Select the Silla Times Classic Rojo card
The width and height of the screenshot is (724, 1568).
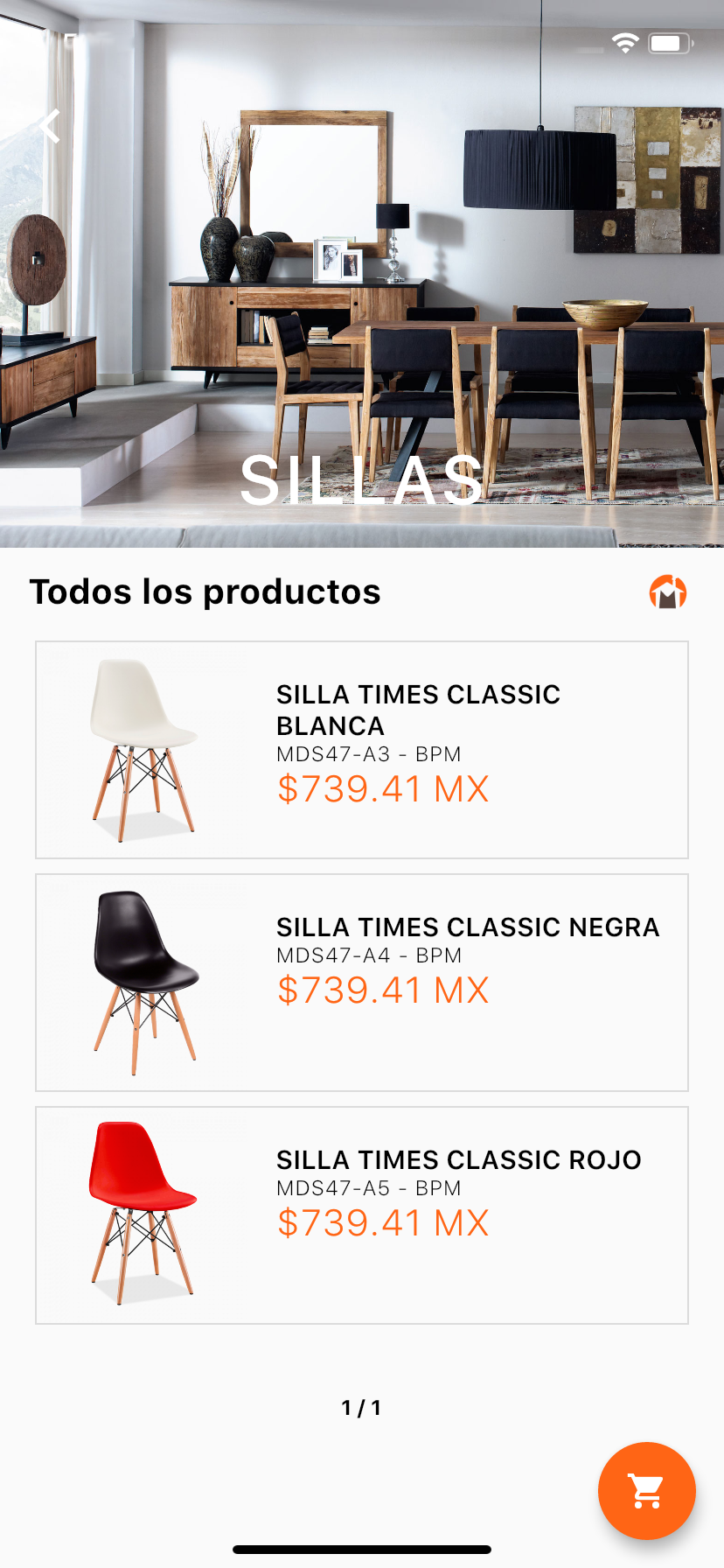pos(362,1215)
